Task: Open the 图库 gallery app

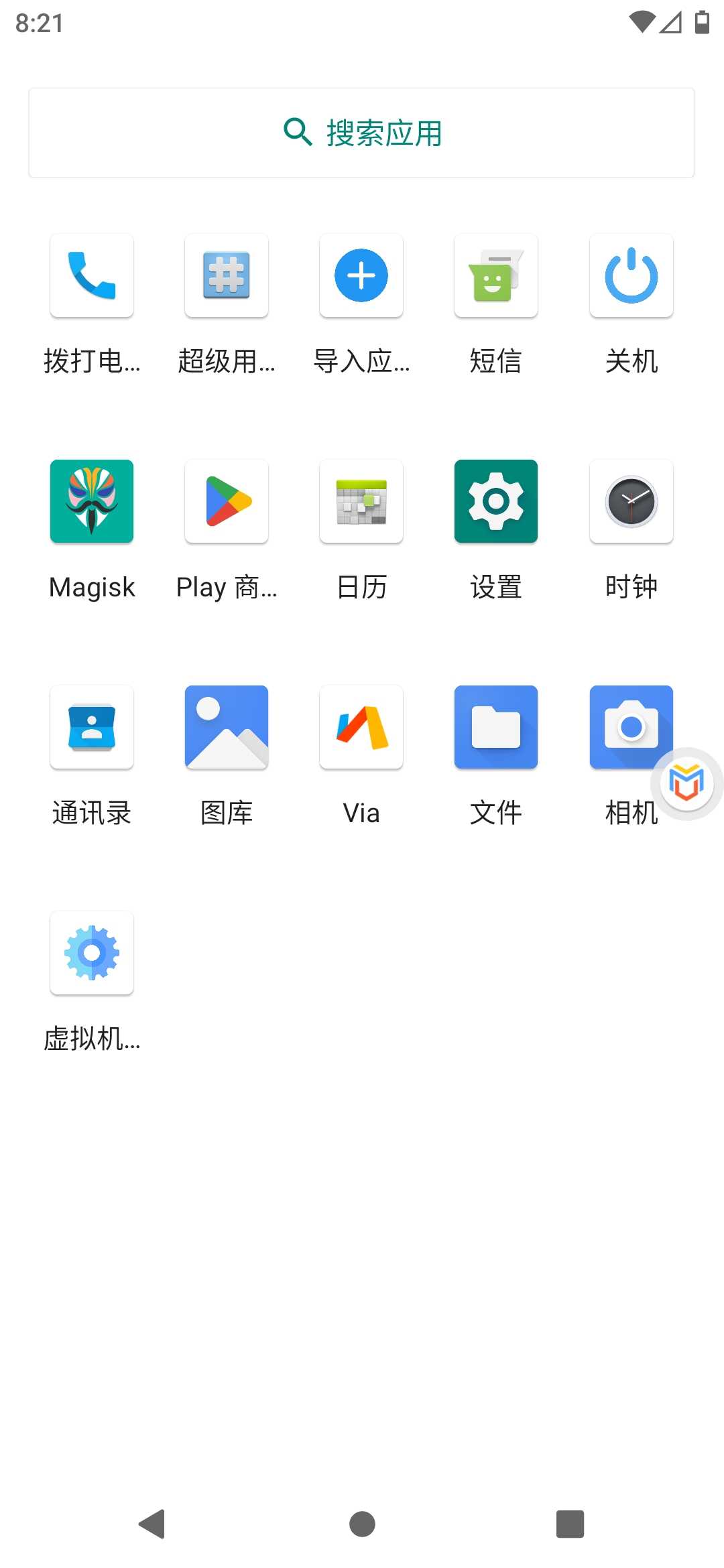Action: pyautogui.click(x=226, y=726)
